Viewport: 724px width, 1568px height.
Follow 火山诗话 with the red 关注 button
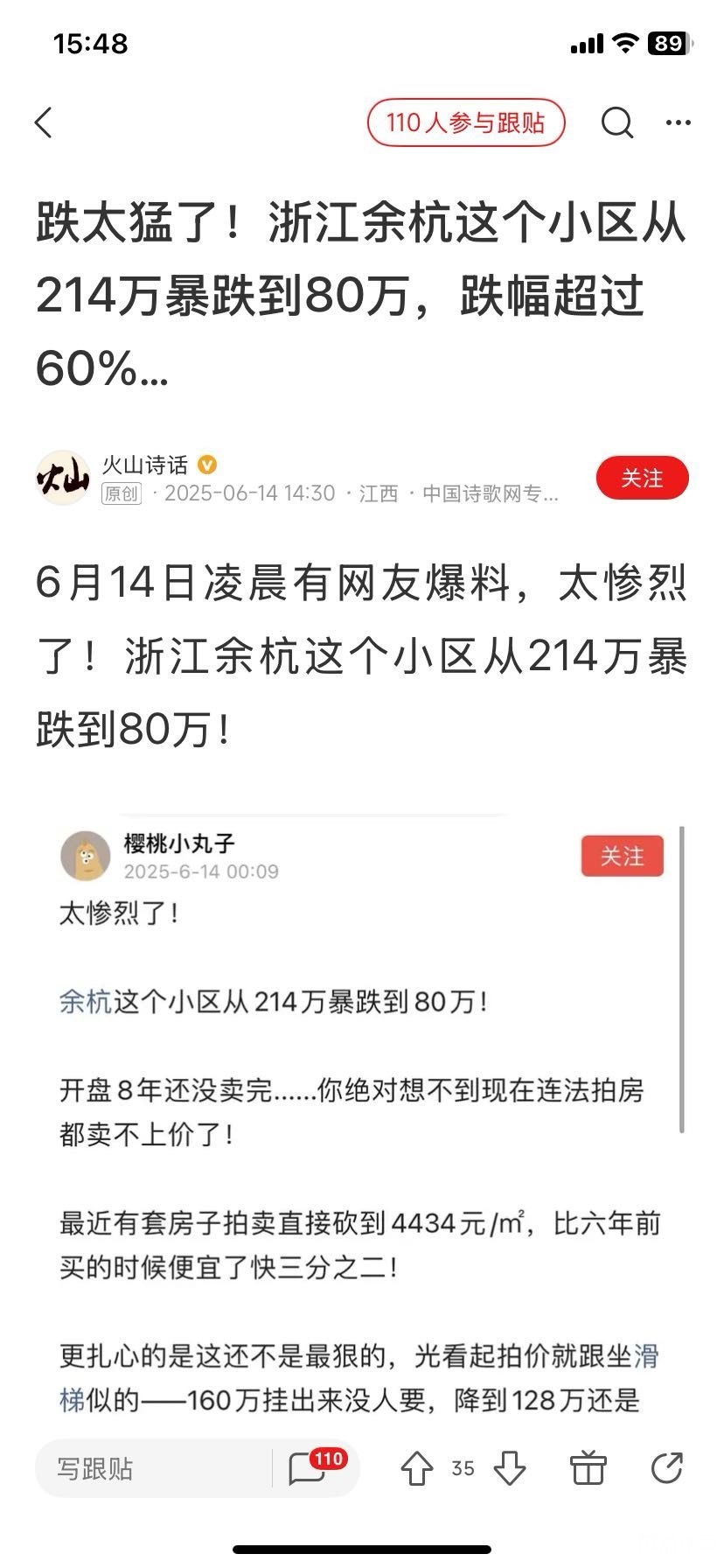[x=642, y=479]
